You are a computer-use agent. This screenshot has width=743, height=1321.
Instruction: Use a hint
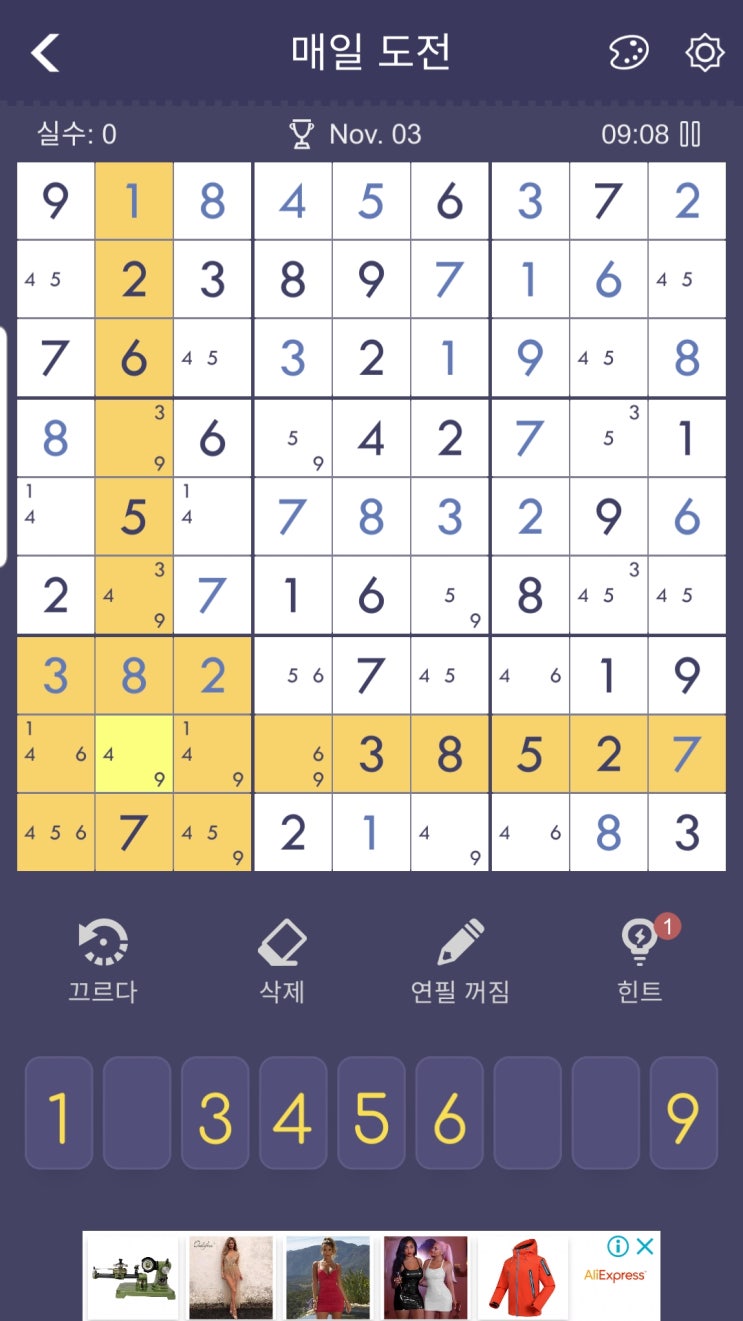640,960
